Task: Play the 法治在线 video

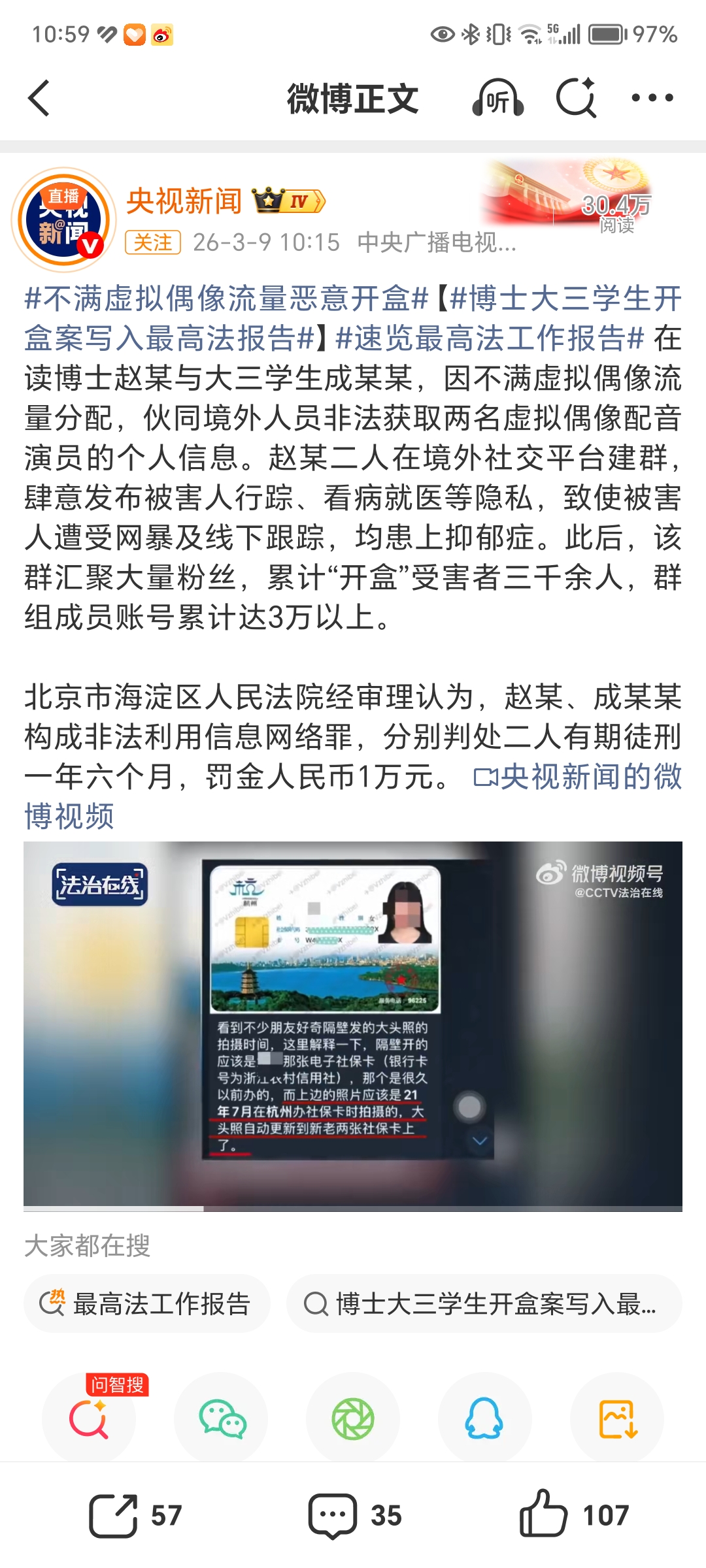Action: tap(353, 1024)
